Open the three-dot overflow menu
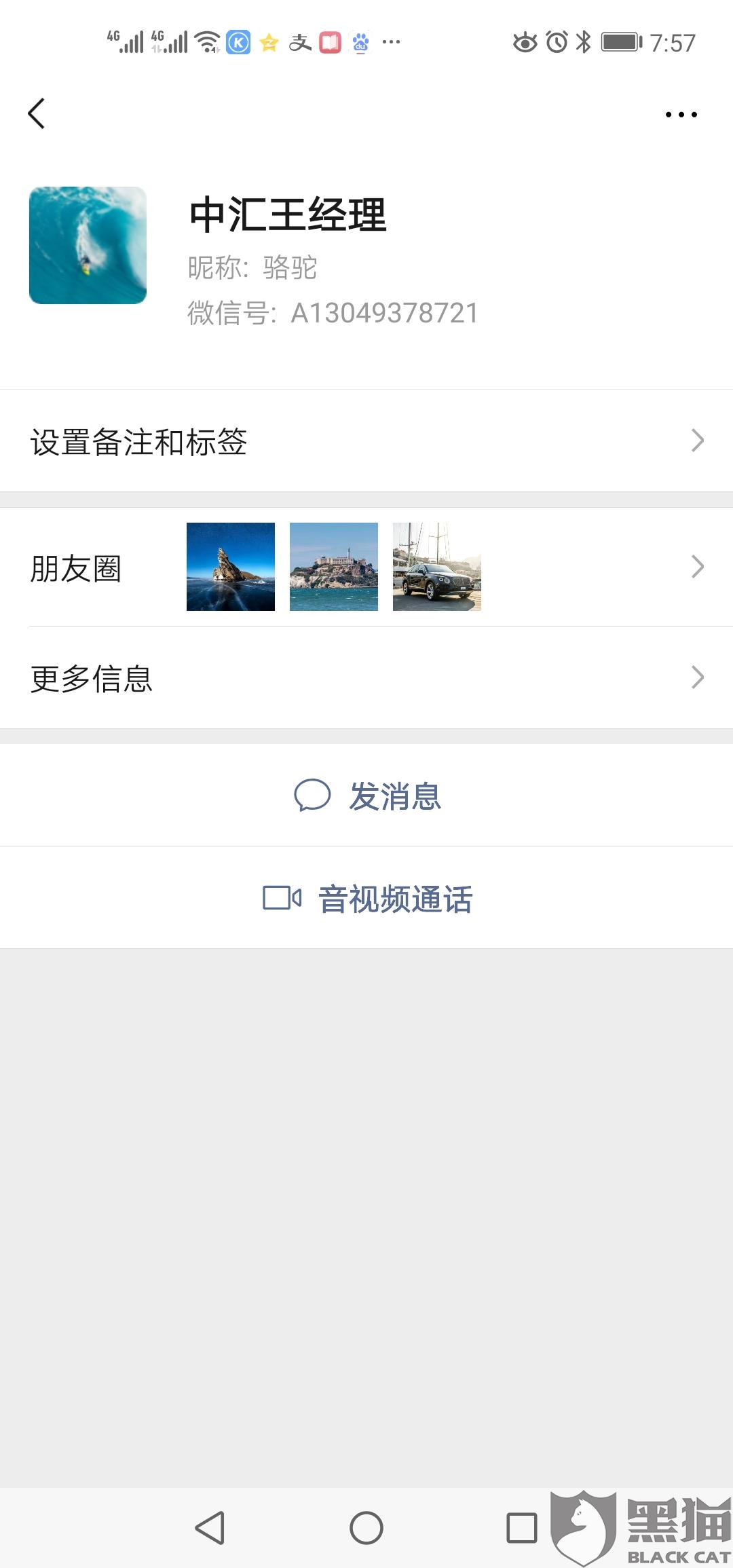 [x=681, y=115]
